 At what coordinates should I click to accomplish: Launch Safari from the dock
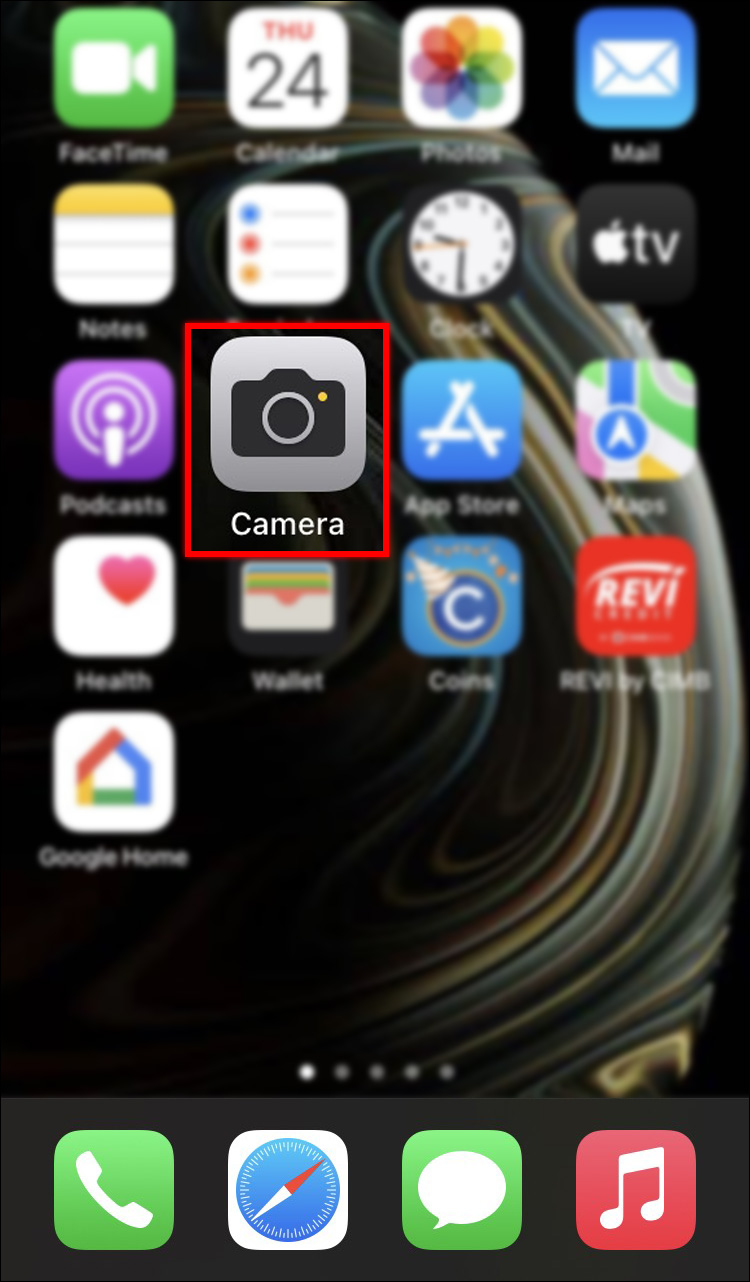click(288, 1190)
